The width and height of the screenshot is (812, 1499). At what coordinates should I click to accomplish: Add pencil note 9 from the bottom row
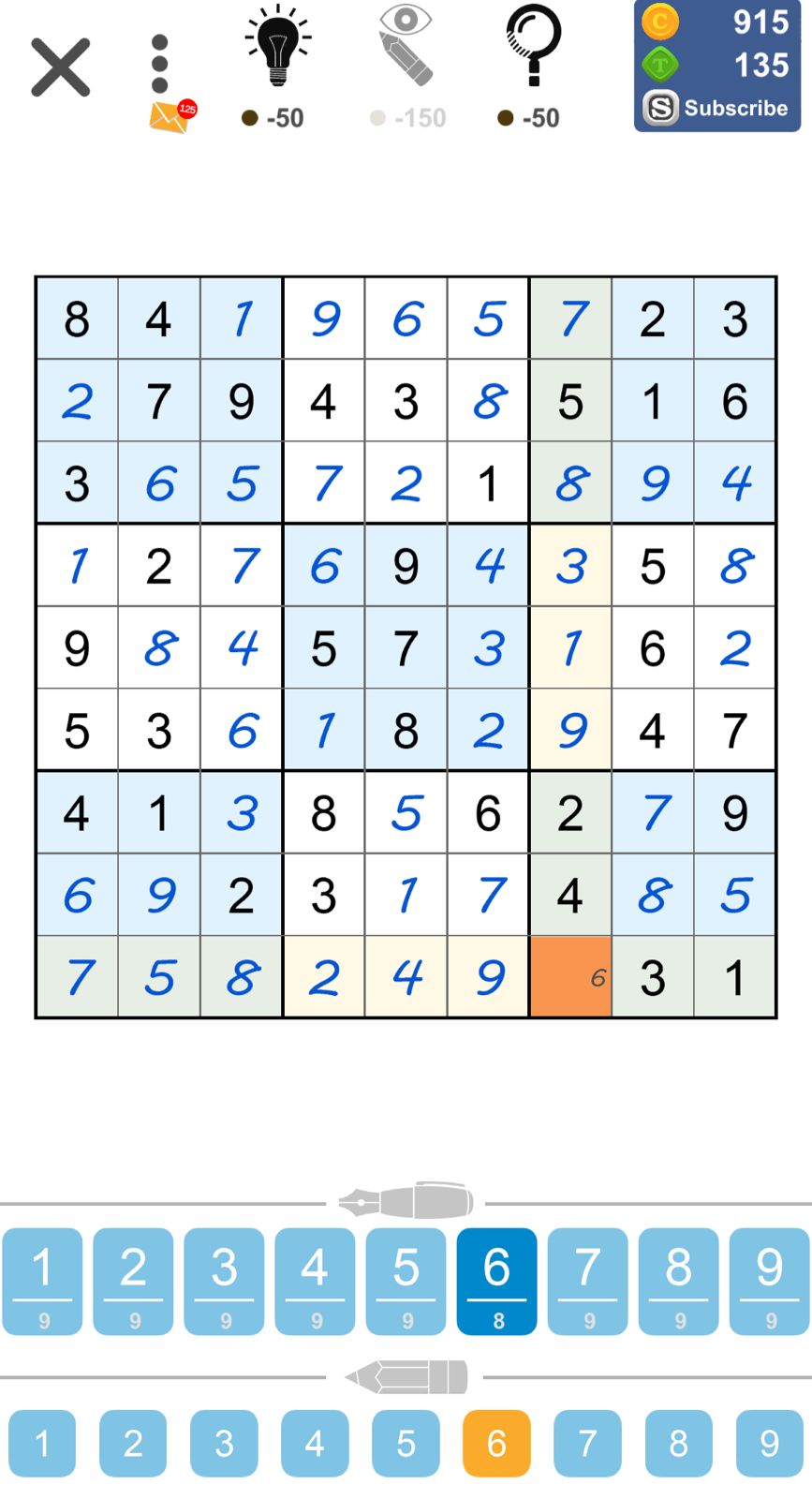pyautogui.click(x=769, y=1443)
